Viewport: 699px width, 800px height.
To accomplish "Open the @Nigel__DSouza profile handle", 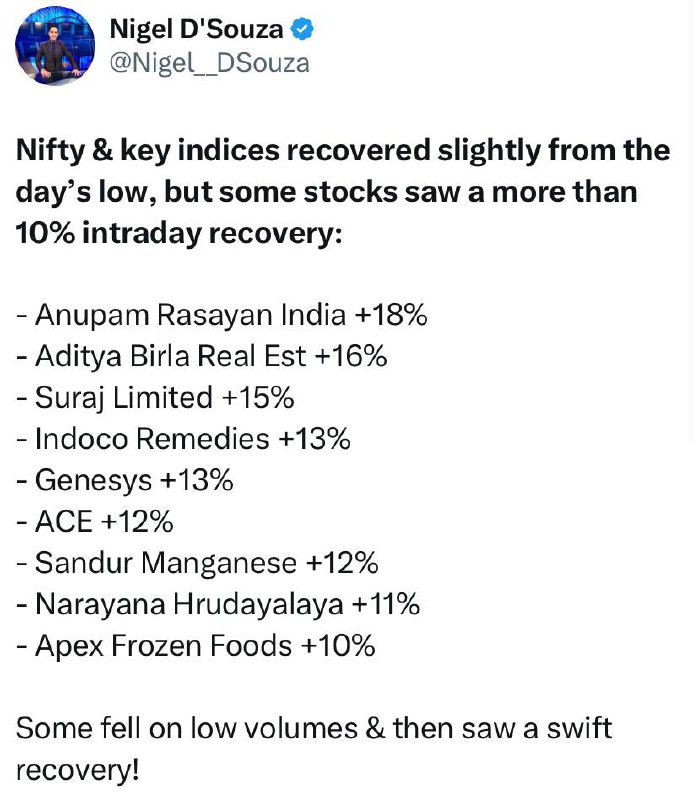I will click(210, 63).
